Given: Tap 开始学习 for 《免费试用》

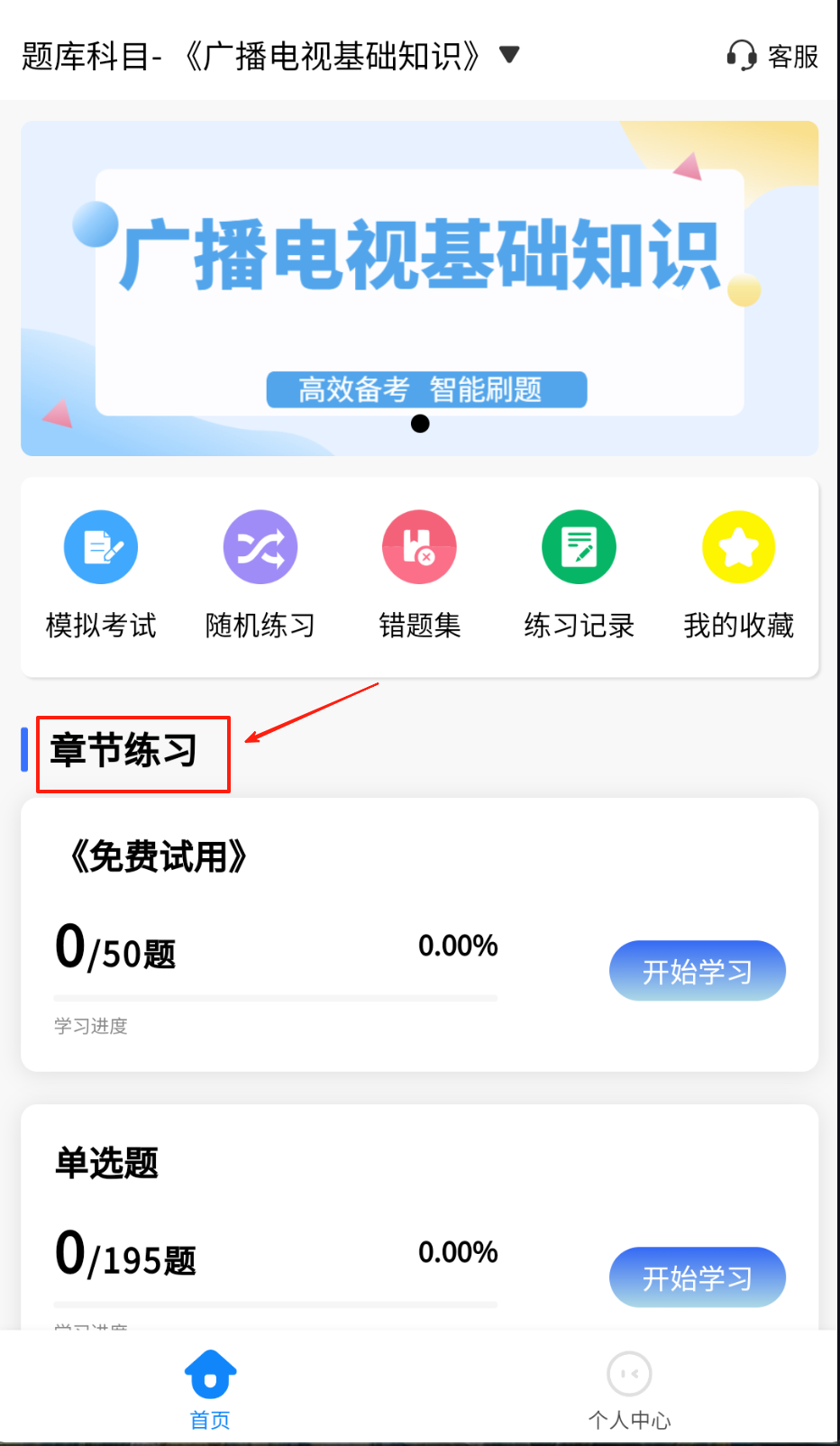Looking at the screenshot, I should (x=697, y=971).
